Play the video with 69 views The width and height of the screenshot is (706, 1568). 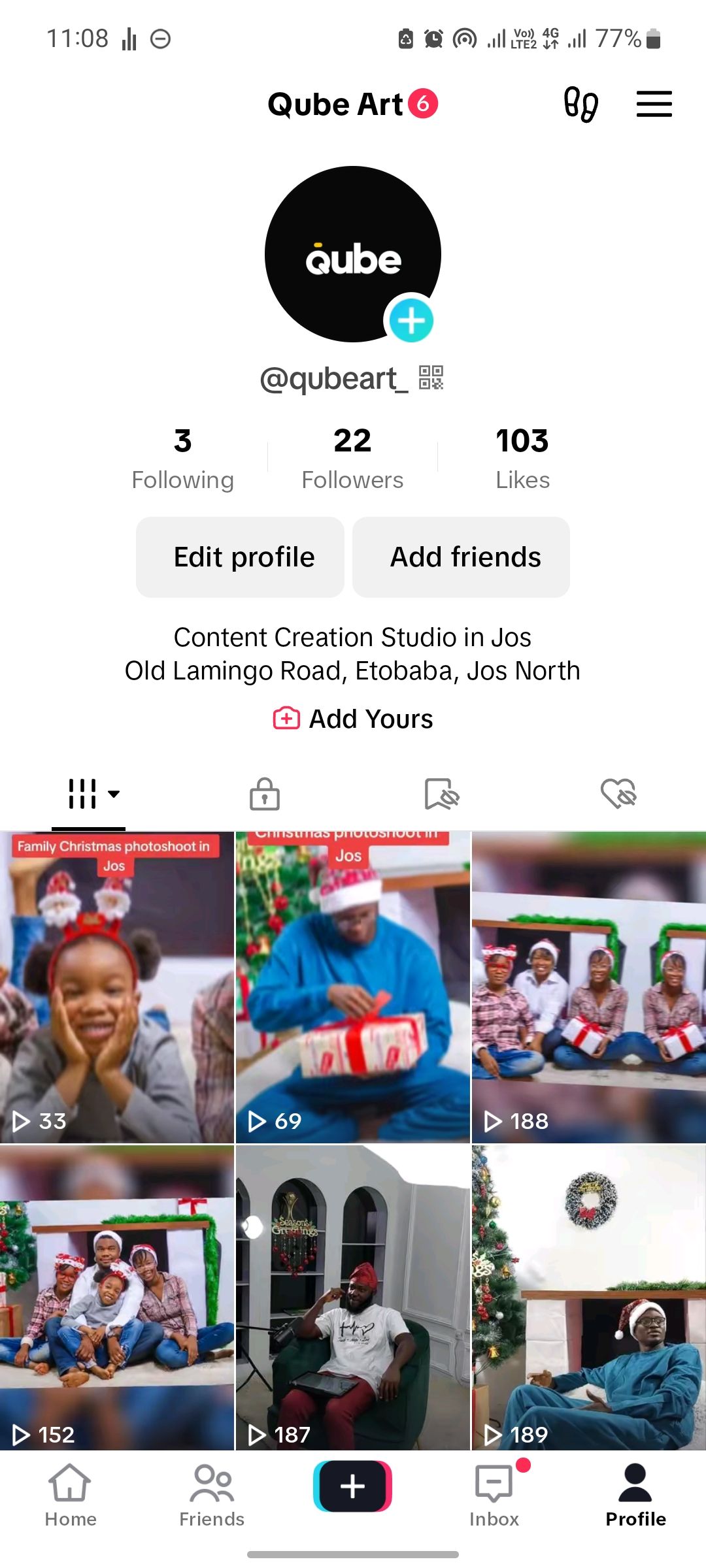[x=353, y=987]
